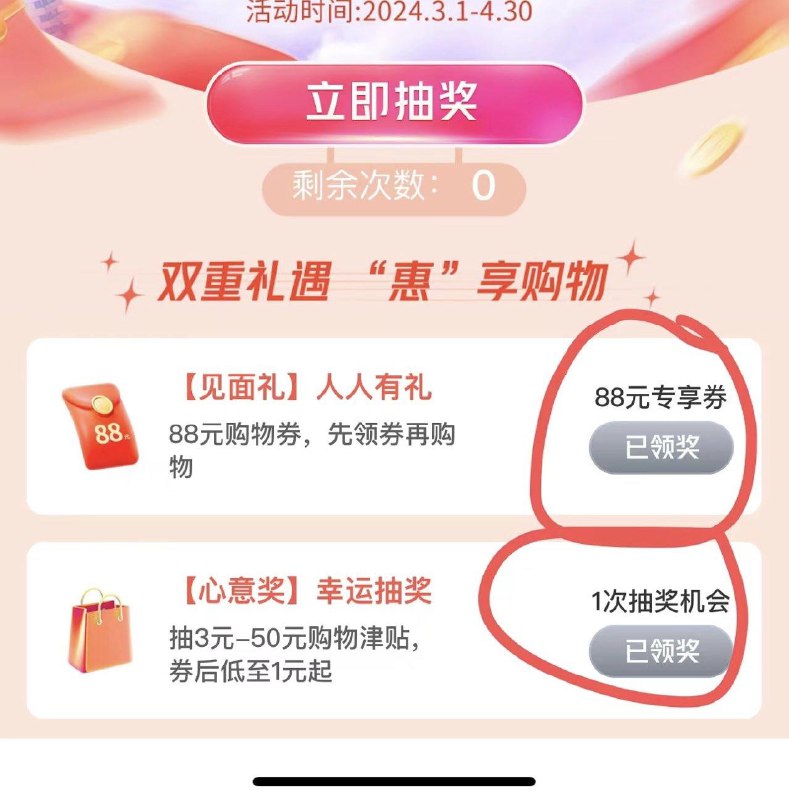Select the 【心意奖】幸运抽奖 lottery entry

[305, 590]
